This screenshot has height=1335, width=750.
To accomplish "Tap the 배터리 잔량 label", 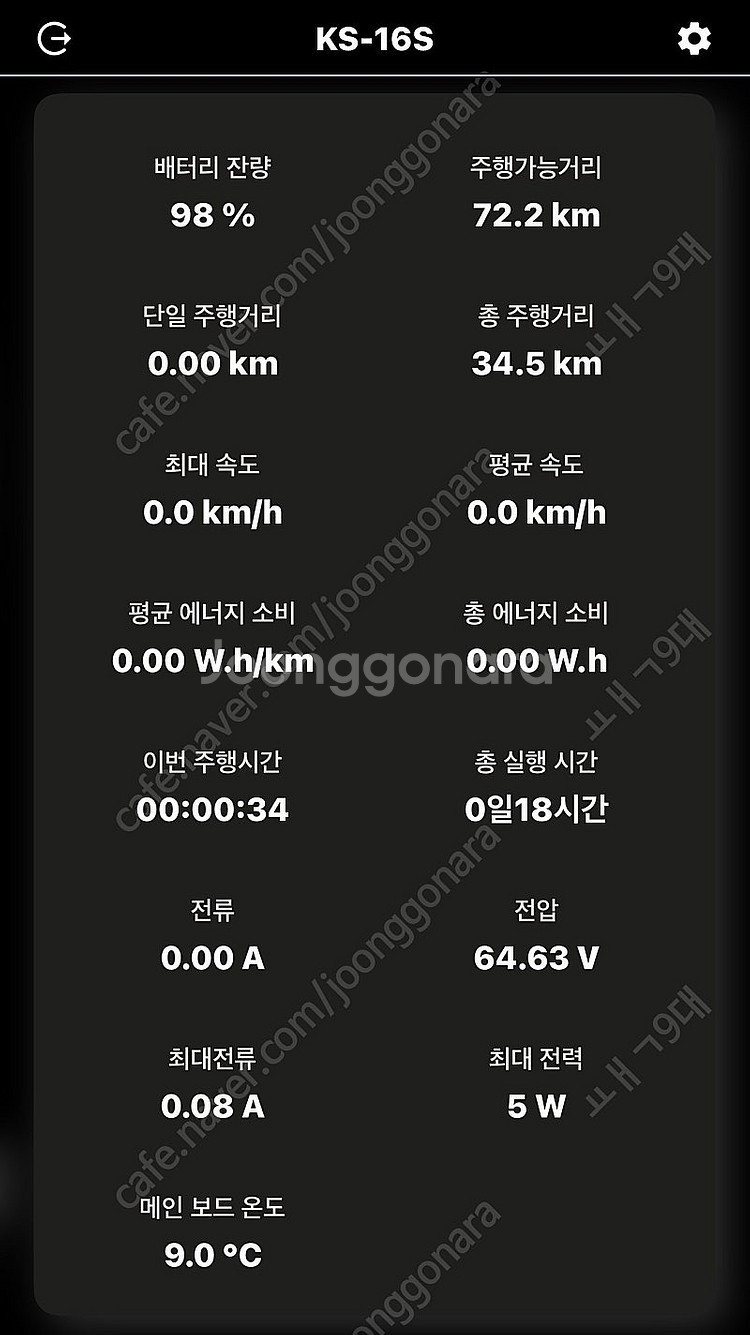I will [212, 168].
